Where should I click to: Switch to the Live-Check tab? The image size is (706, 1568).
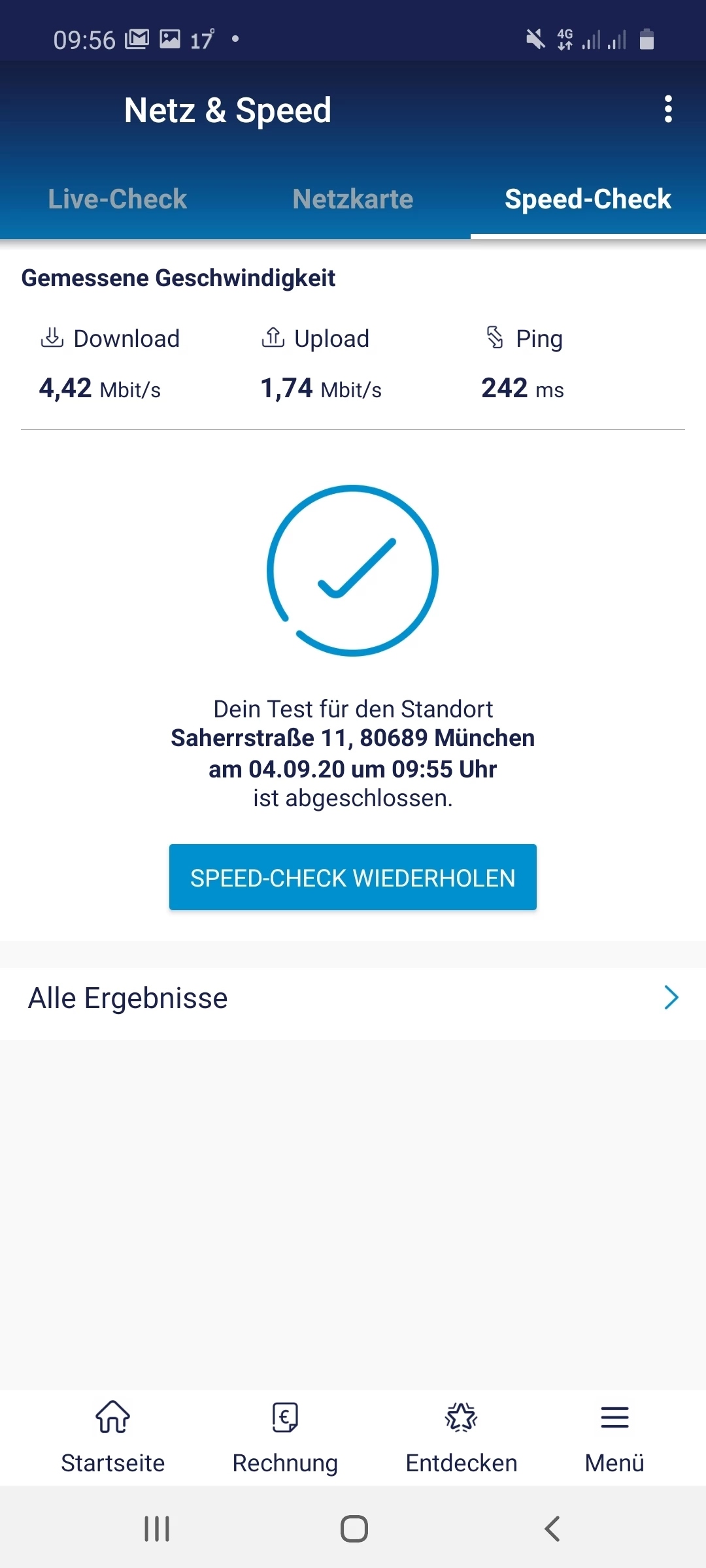point(118,199)
